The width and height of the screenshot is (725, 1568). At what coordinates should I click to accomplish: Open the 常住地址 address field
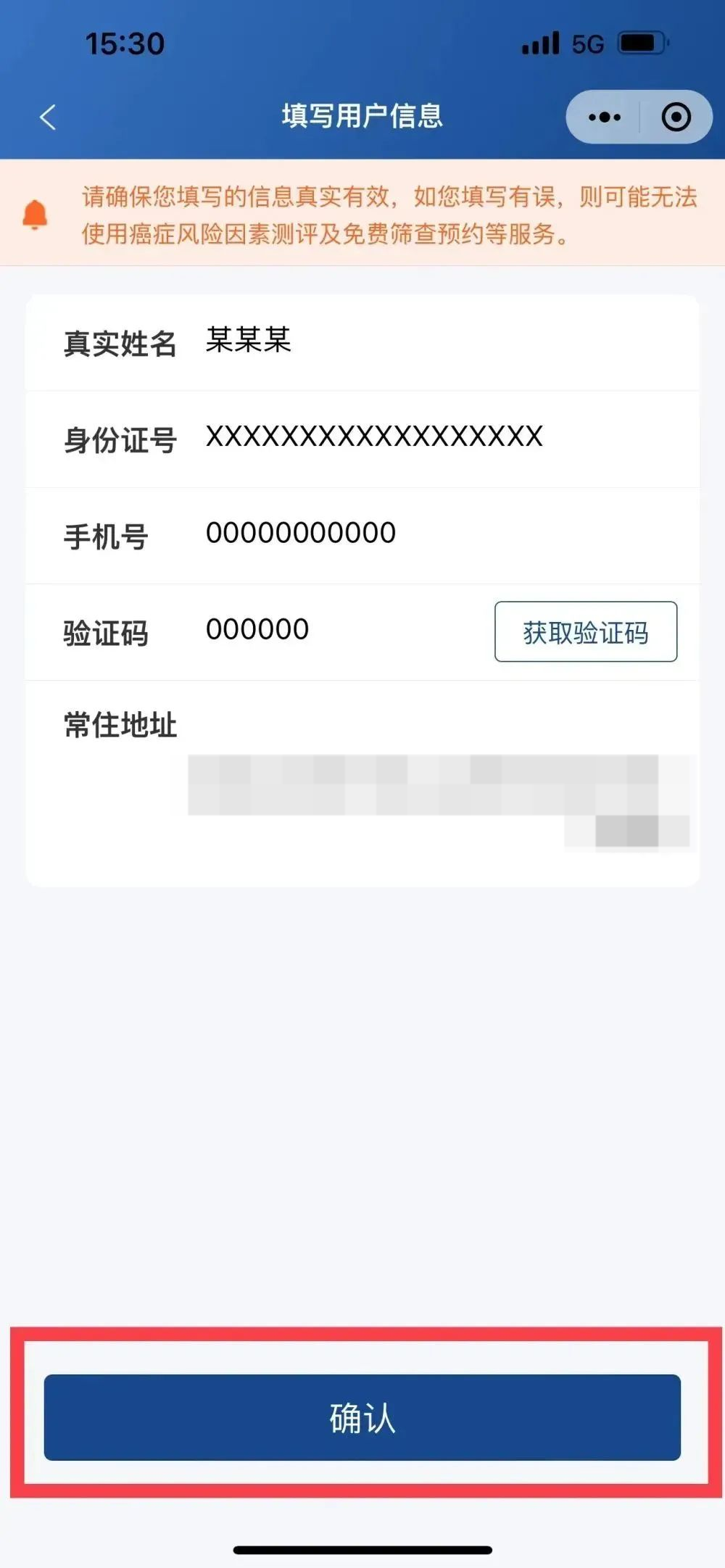(362, 783)
